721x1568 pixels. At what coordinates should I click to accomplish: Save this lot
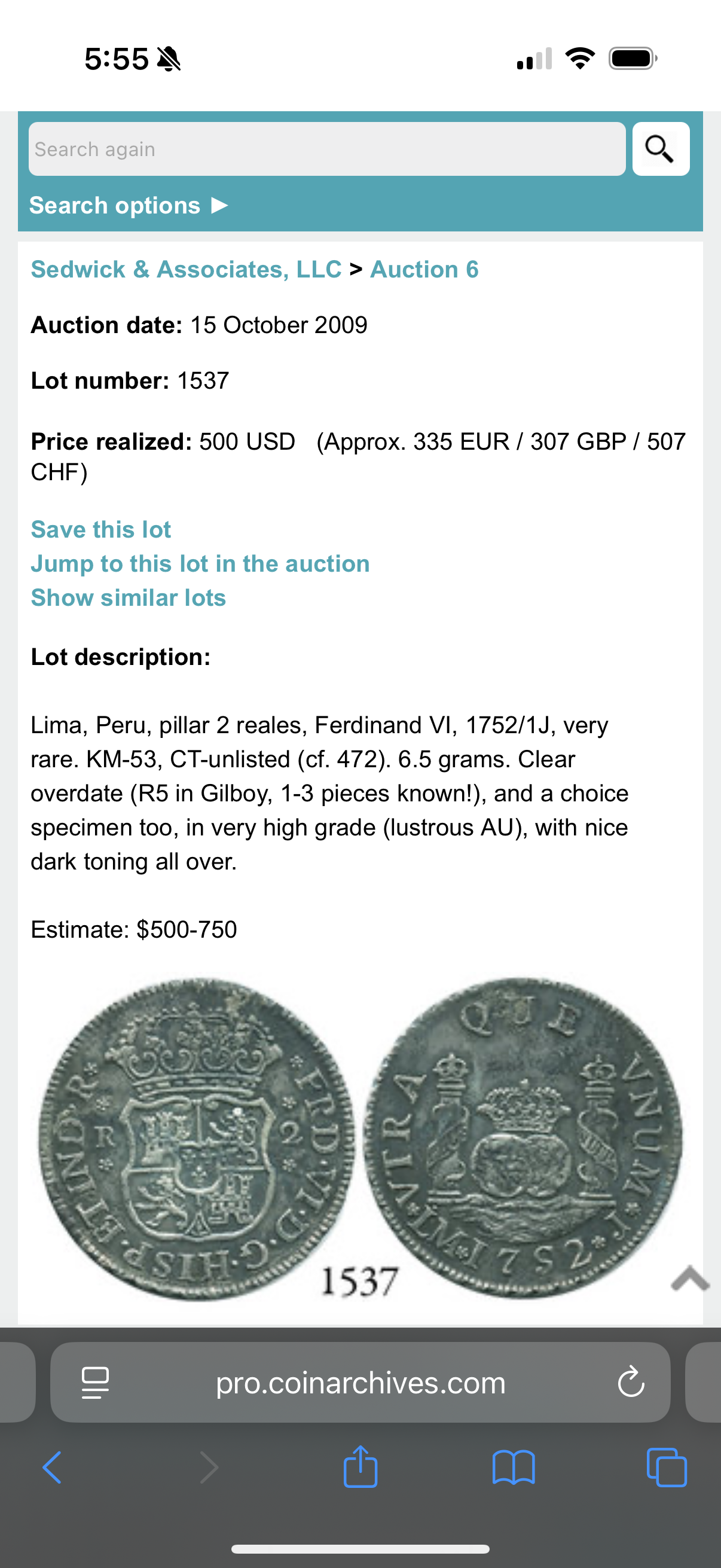101,530
